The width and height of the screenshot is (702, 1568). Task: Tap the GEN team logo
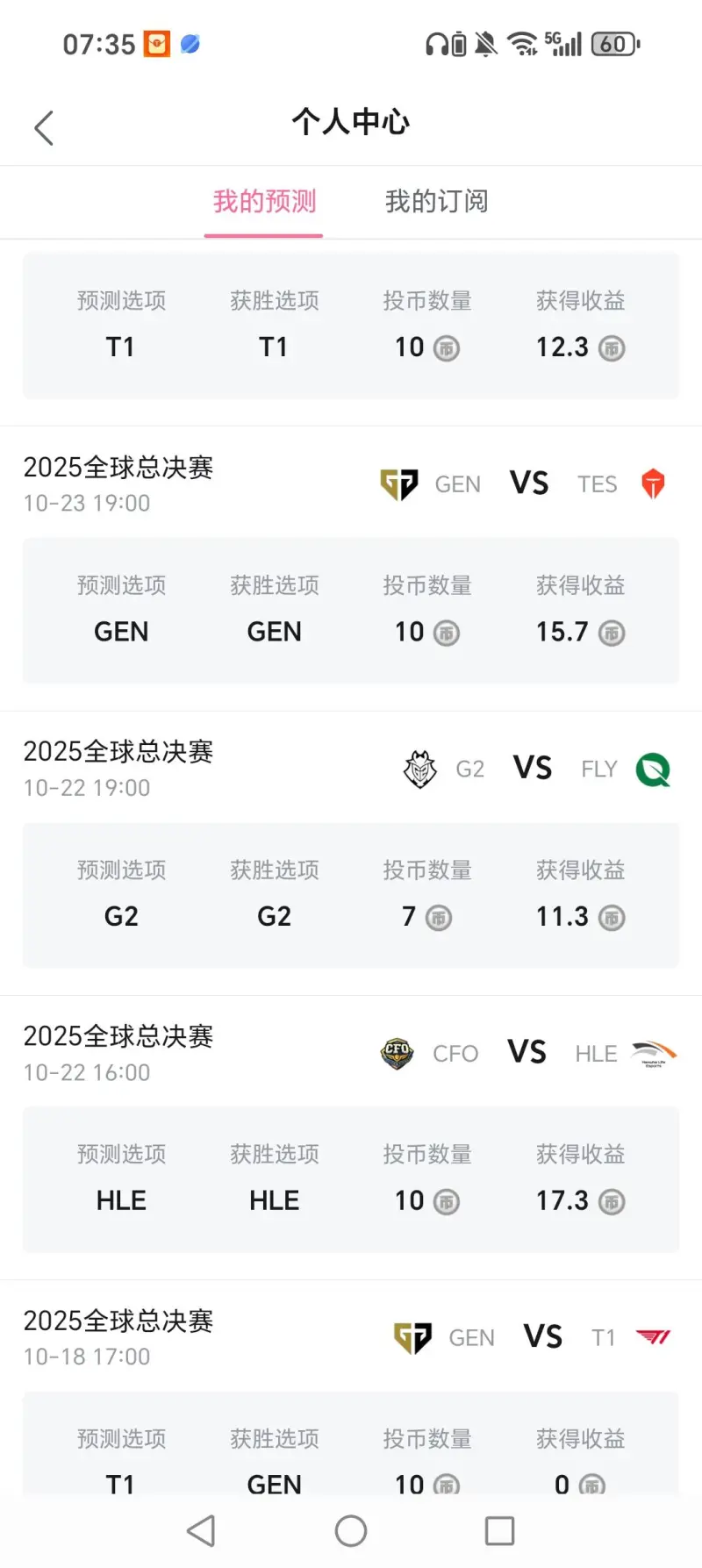399,483
